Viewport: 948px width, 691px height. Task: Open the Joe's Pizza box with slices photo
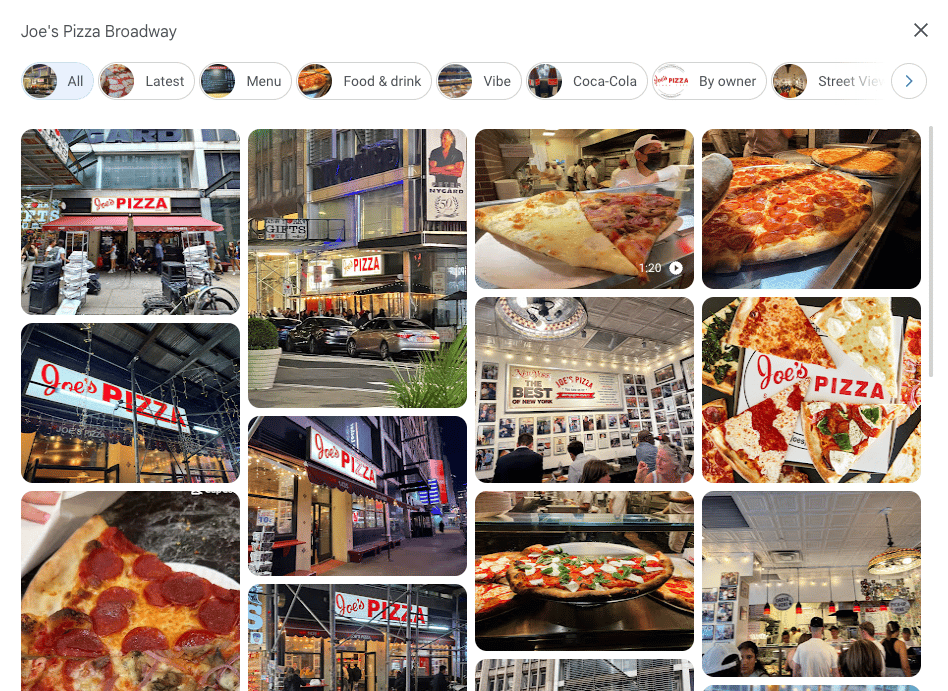pyautogui.click(x=811, y=389)
